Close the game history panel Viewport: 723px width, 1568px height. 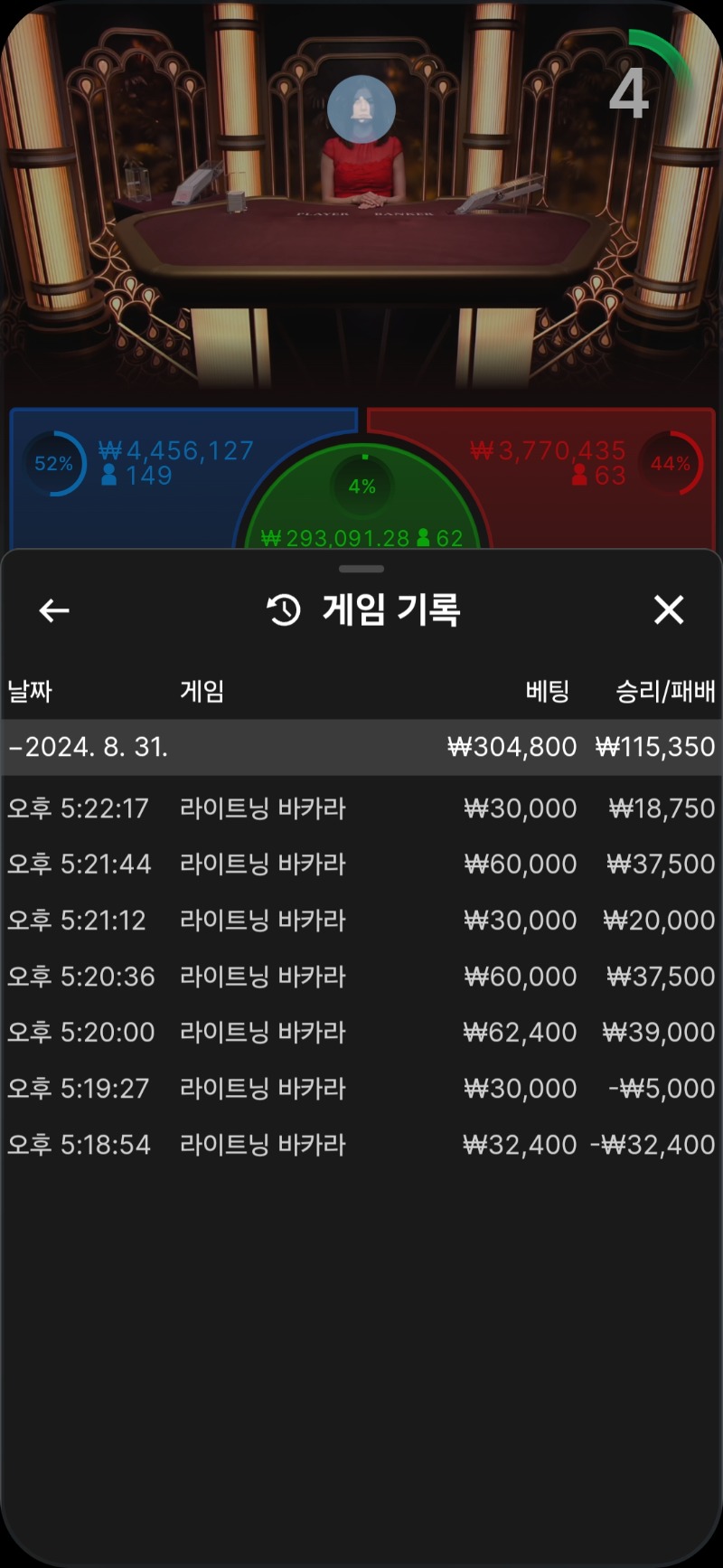tap(669, 610)
